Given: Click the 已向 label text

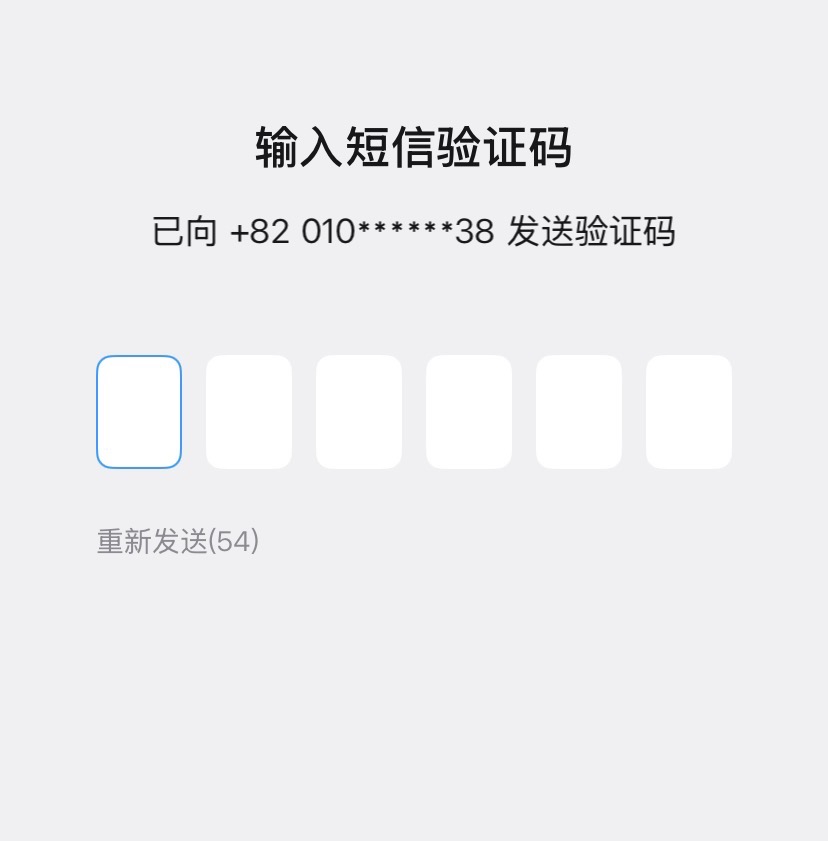Looking at the screenshot, I should 183,231.
